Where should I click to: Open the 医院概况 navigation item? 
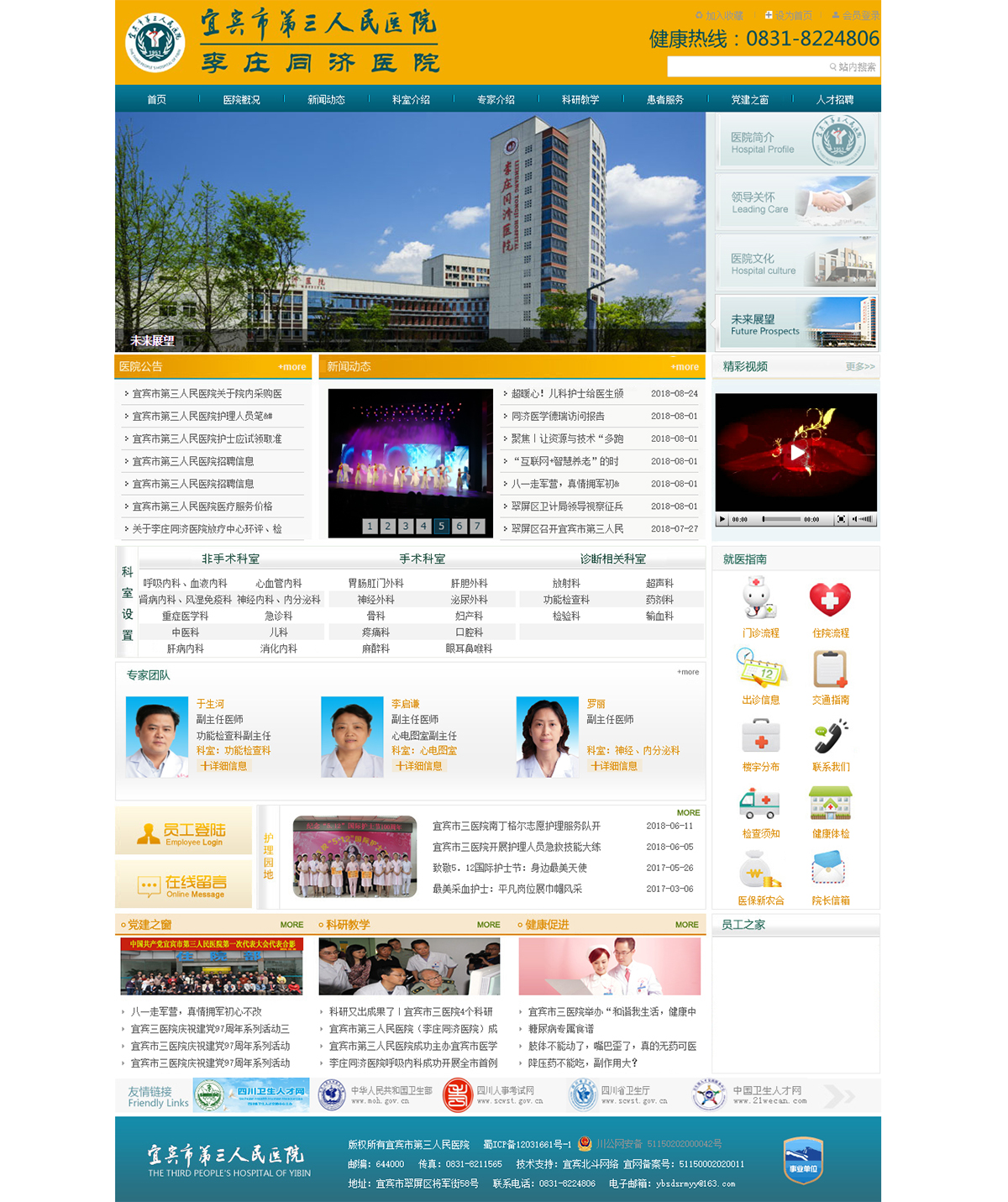(241, 99)
